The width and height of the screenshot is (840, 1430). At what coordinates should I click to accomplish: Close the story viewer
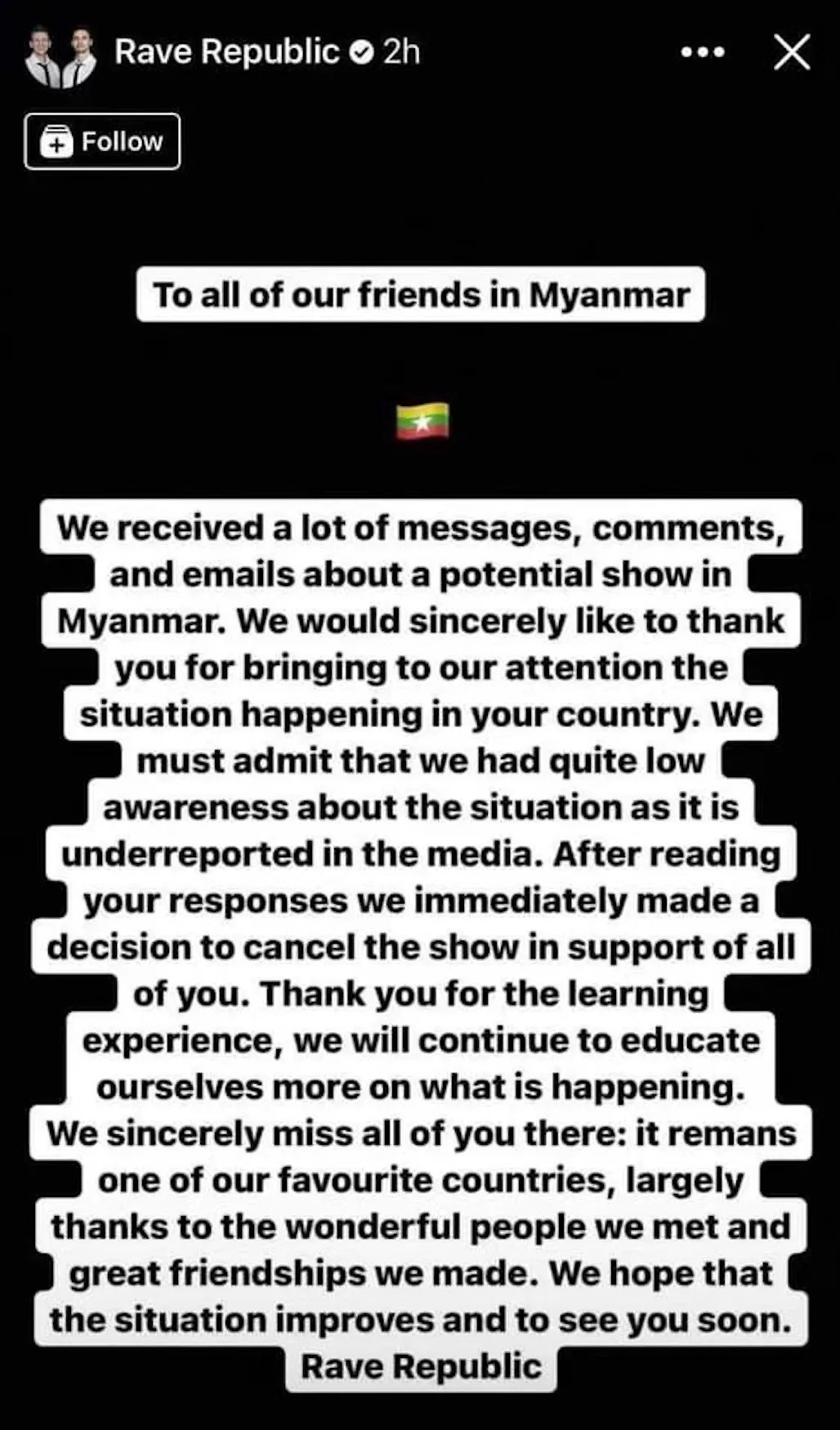tap(791, 52)
